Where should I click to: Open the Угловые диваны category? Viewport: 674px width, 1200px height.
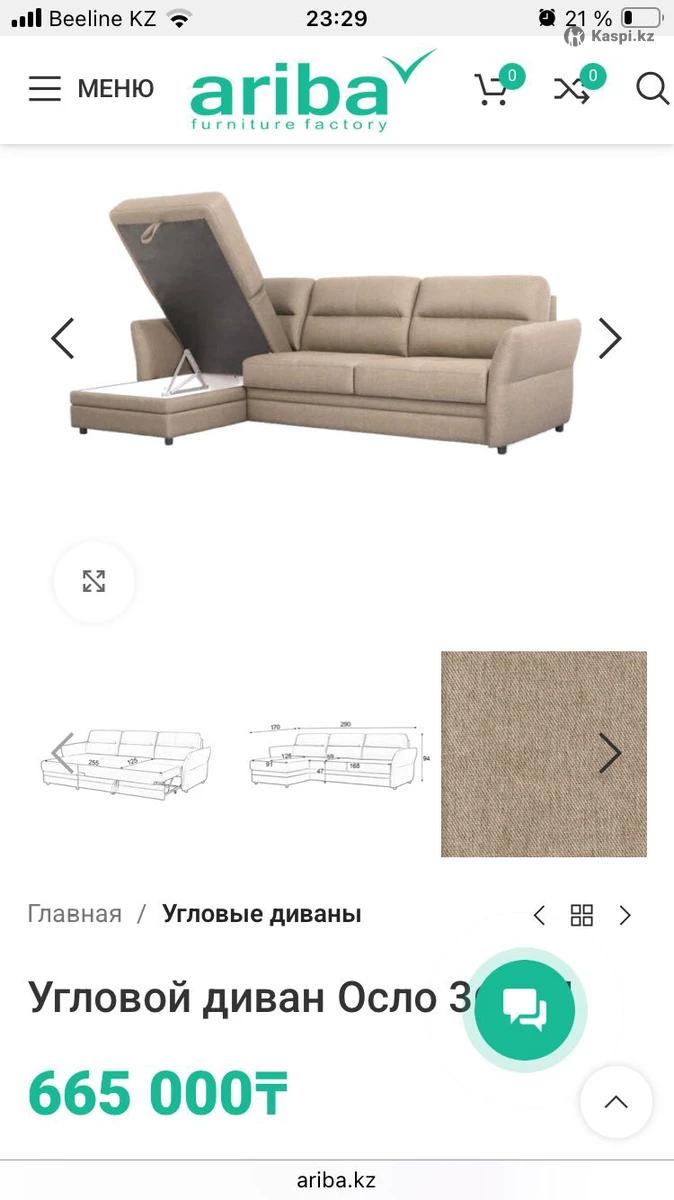click(262, 914)
